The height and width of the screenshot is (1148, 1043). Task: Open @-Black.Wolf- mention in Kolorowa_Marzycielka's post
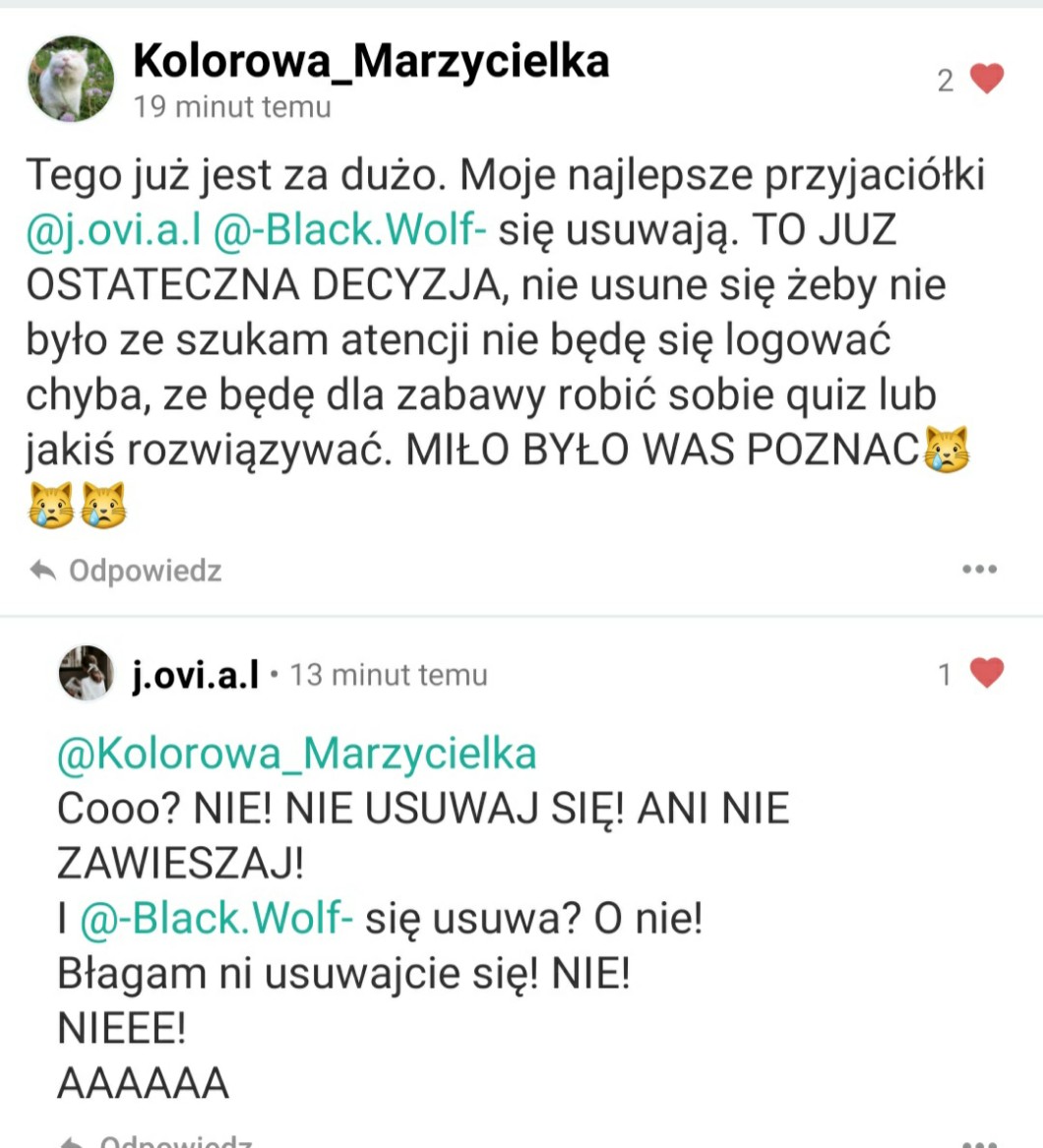(x=350, y=230)
